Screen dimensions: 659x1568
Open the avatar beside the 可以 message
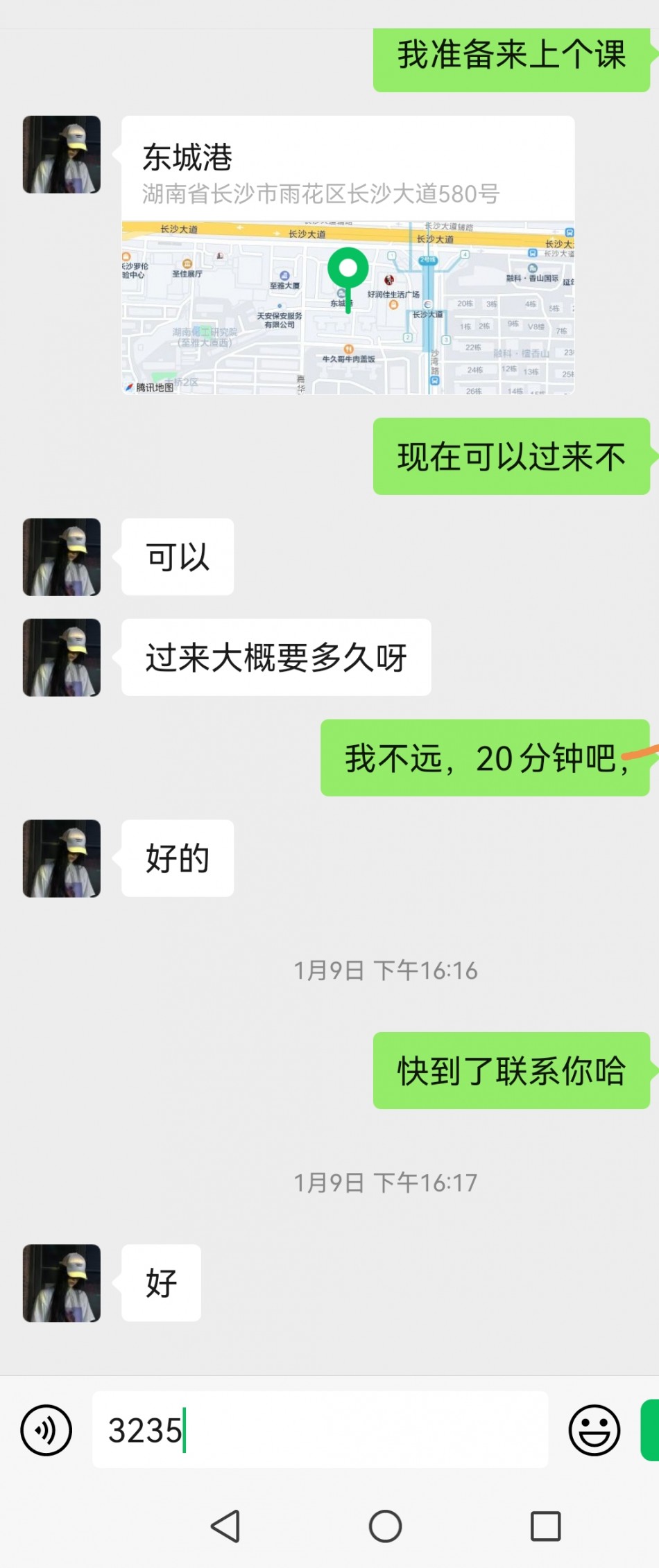click(62, 557)
